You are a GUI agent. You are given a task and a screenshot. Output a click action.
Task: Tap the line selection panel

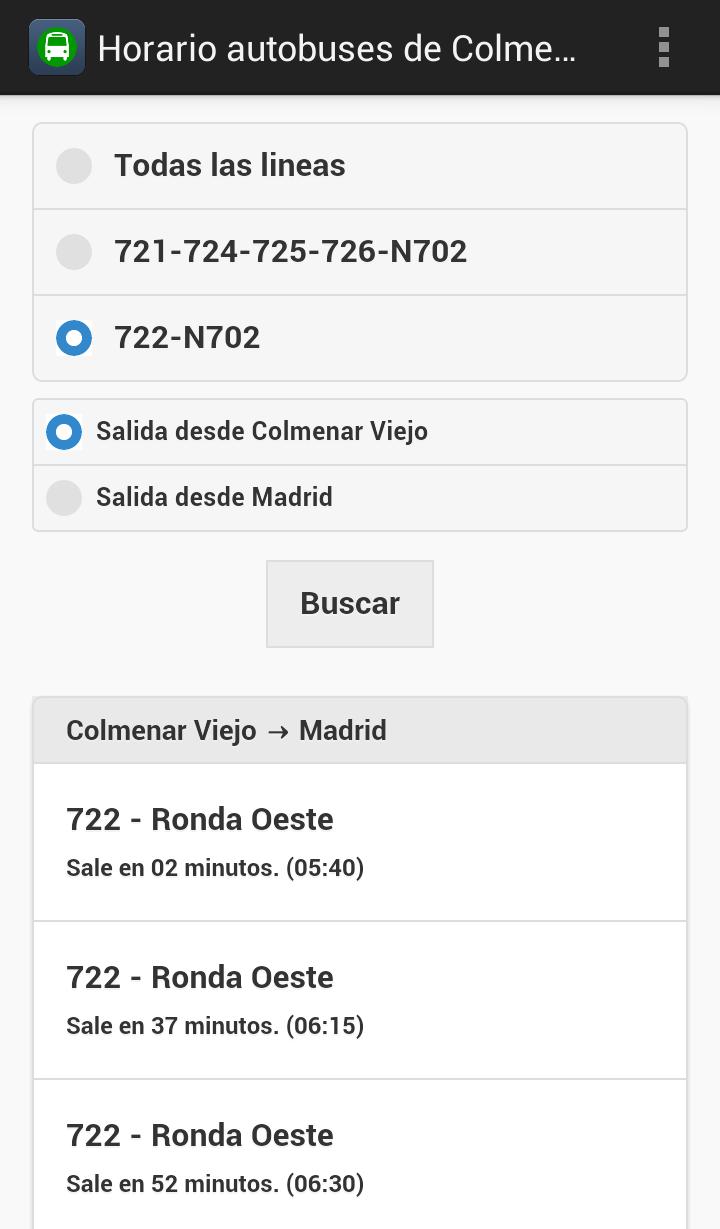[360, 252]
